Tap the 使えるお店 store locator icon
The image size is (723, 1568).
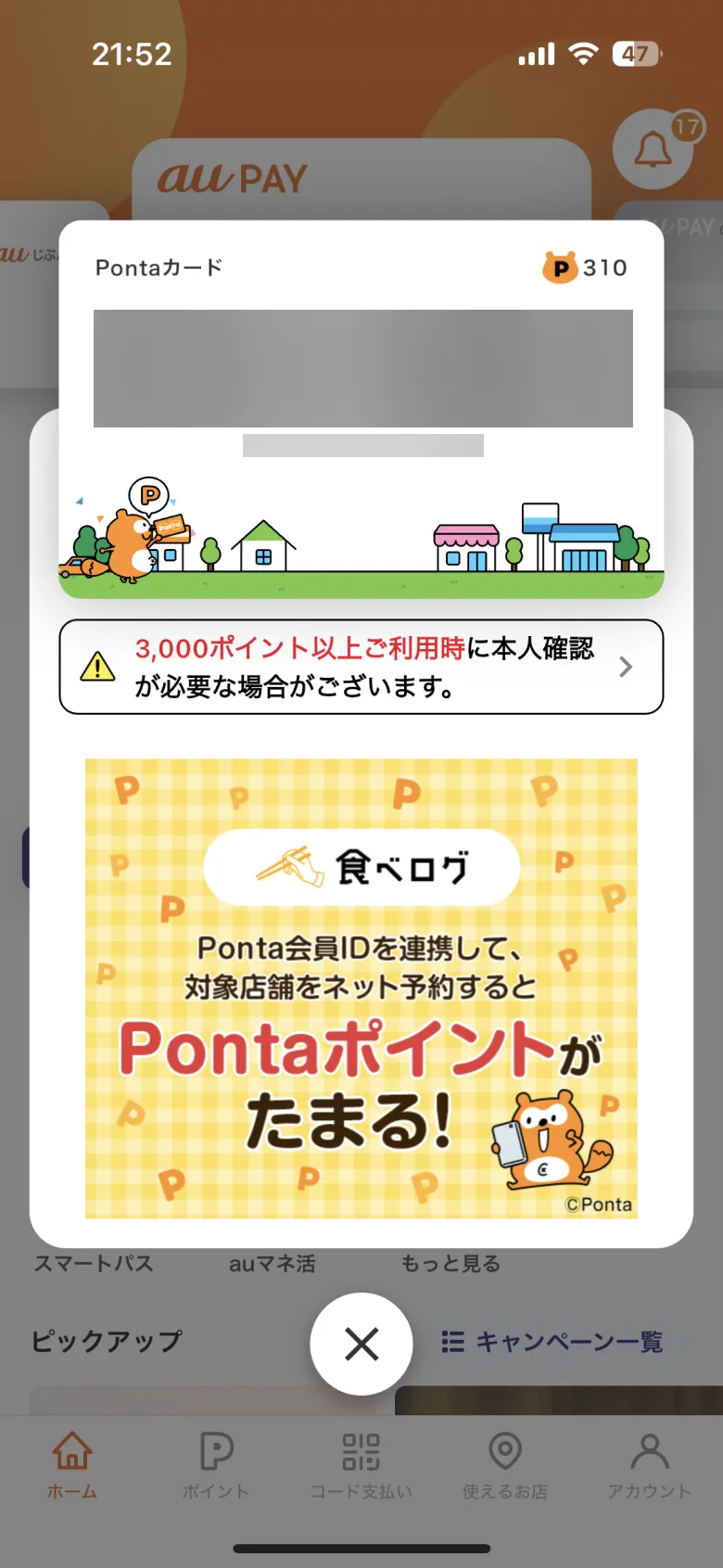pos(503,1448)
